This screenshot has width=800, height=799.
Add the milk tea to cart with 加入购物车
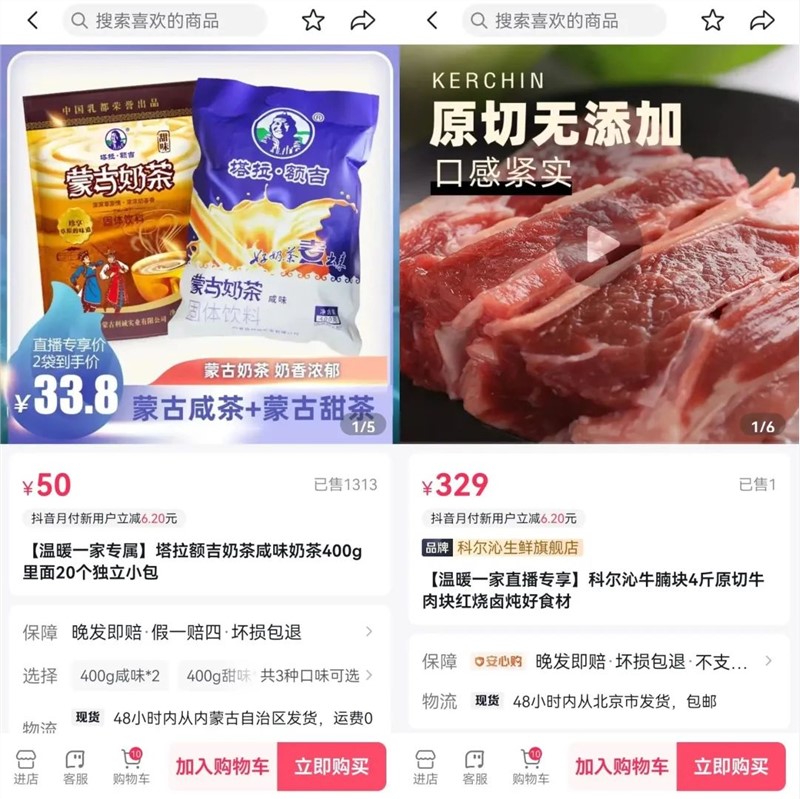(222, 767)
